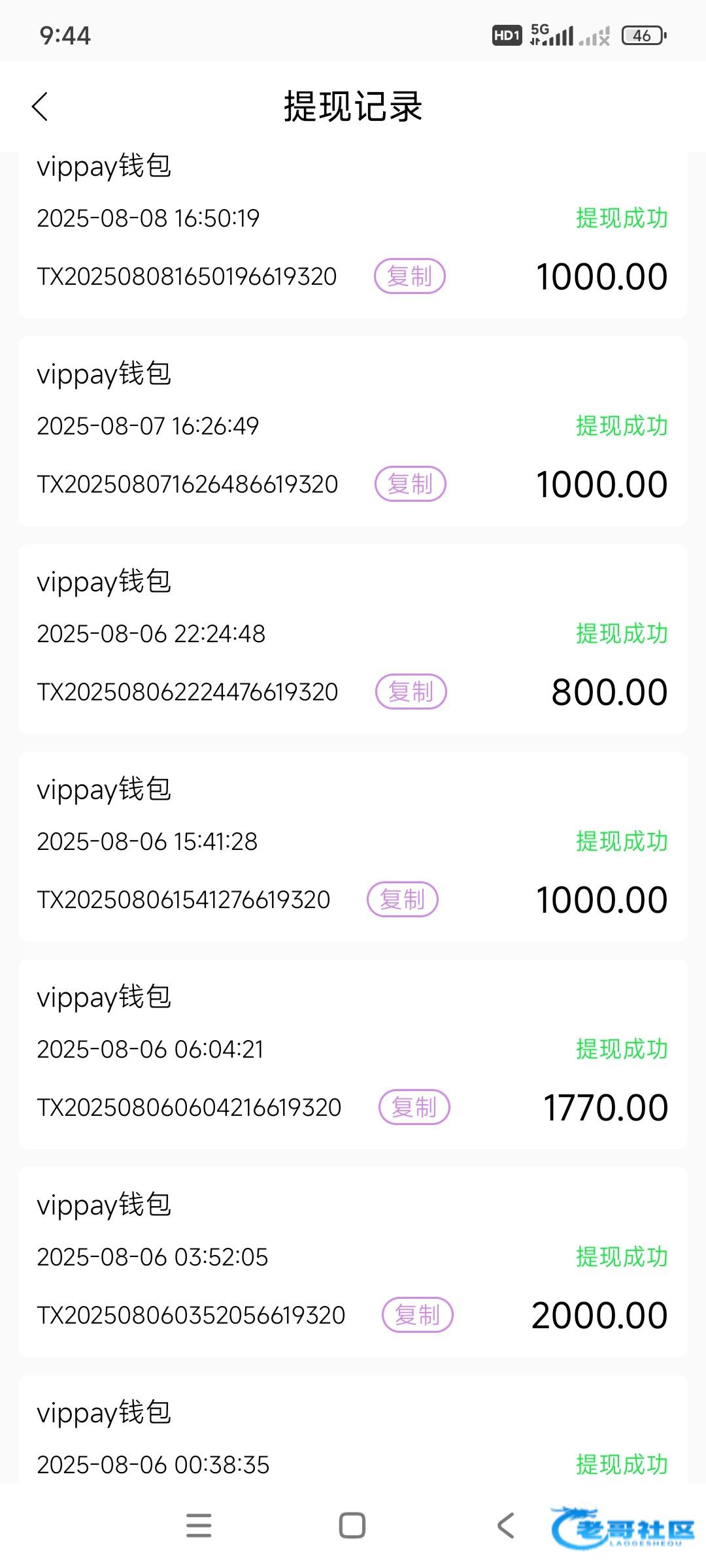Go to the phone's home screen

click(x=352, y=1526)
